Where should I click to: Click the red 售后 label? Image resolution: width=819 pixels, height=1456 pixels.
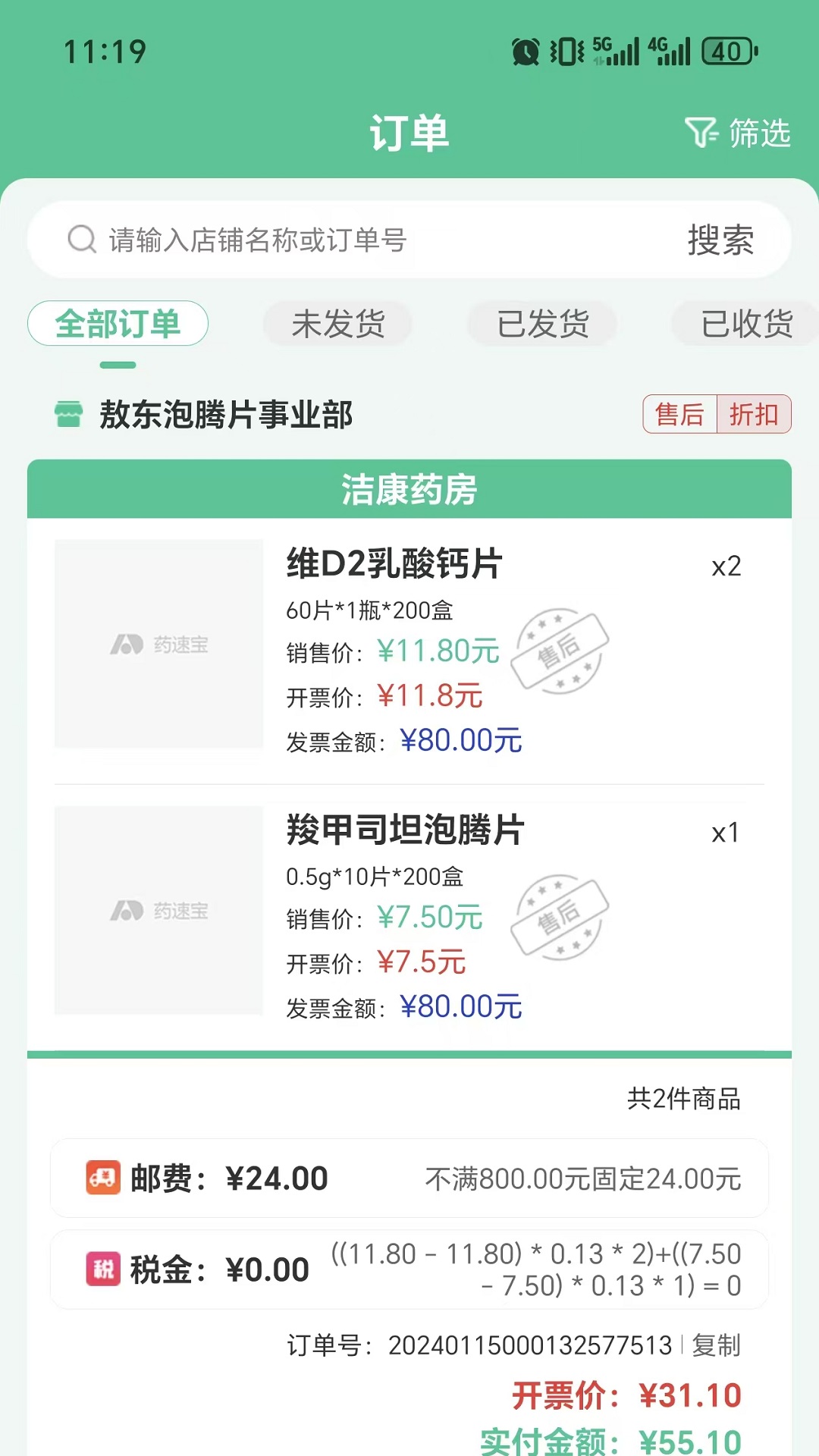tap(681, 414)
